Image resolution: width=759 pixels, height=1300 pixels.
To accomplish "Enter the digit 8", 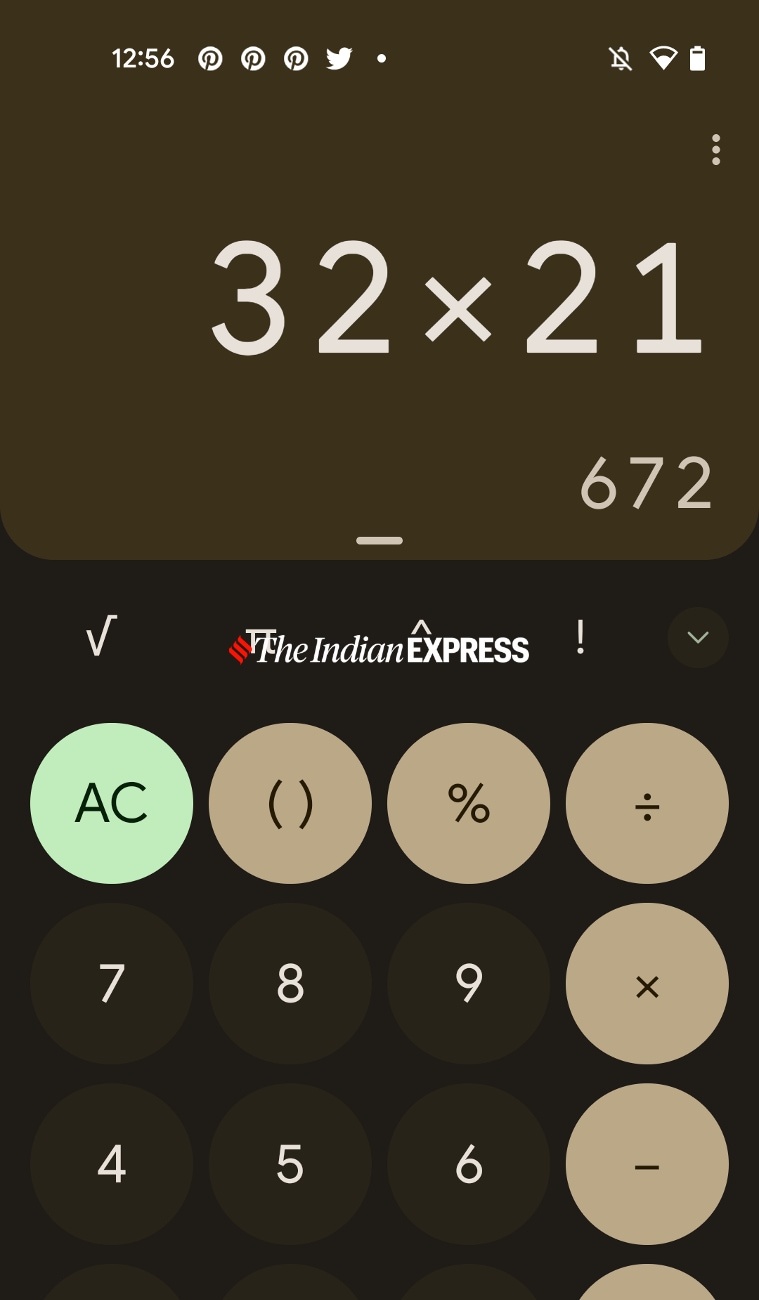I will [x=290, y=984].
